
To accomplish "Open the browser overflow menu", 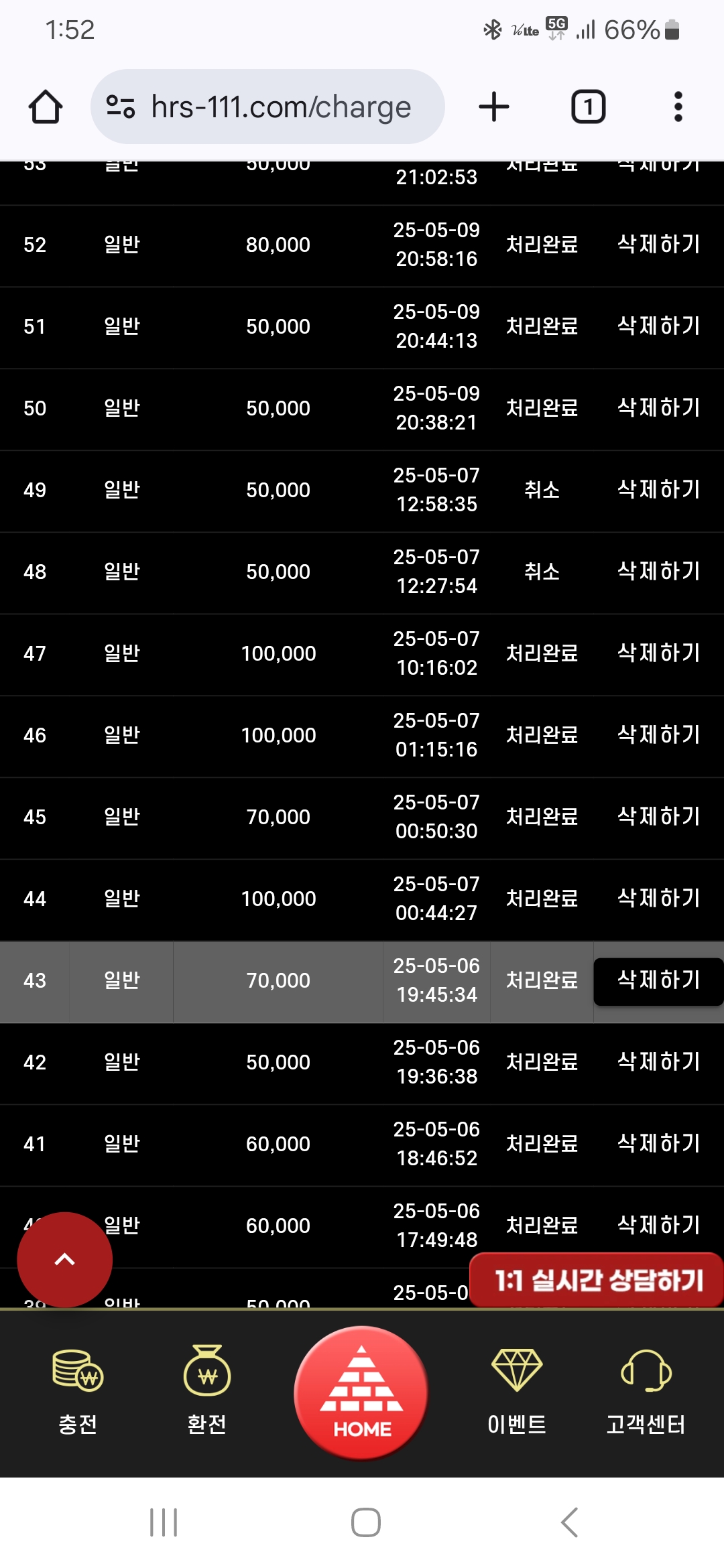I will coord(678,107).
